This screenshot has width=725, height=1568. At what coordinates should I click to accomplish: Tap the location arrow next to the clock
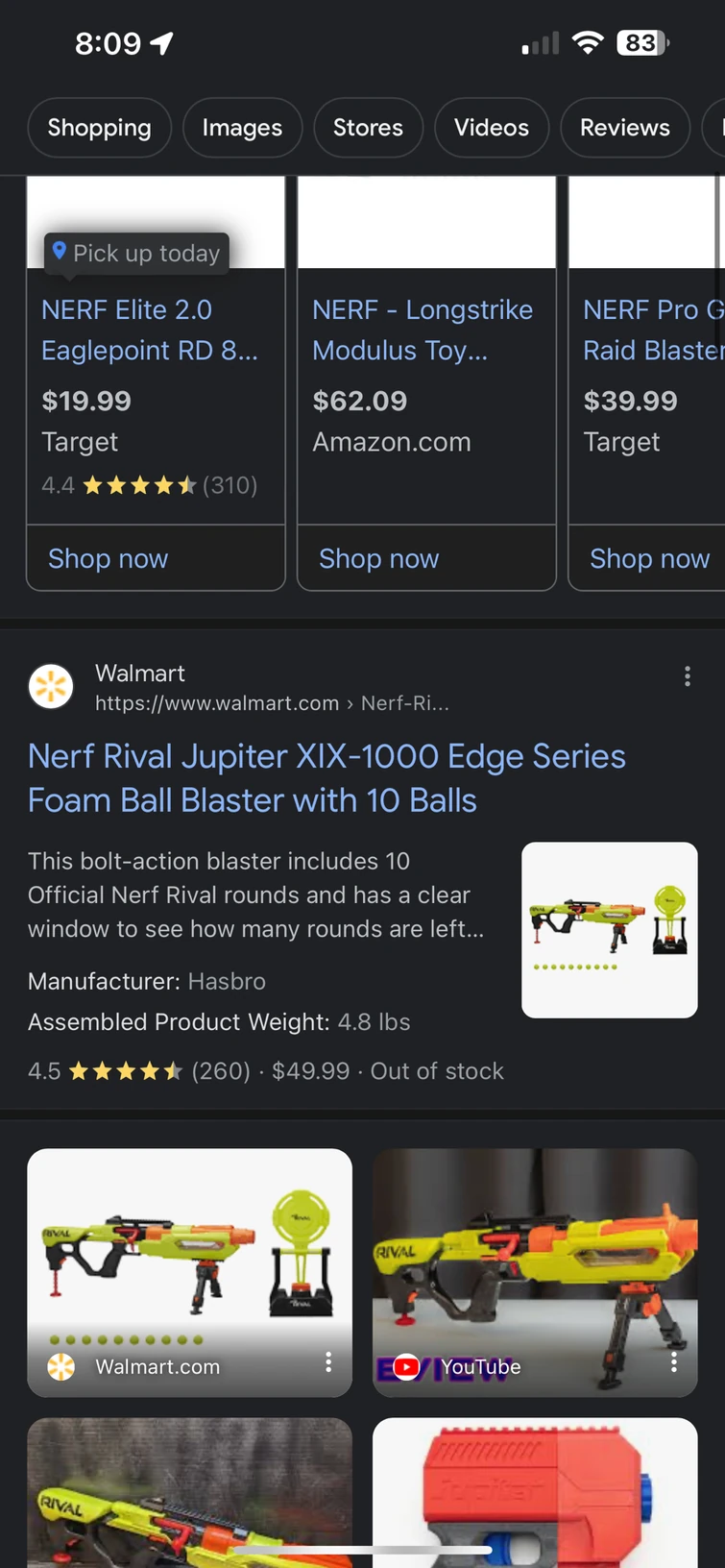161,42
